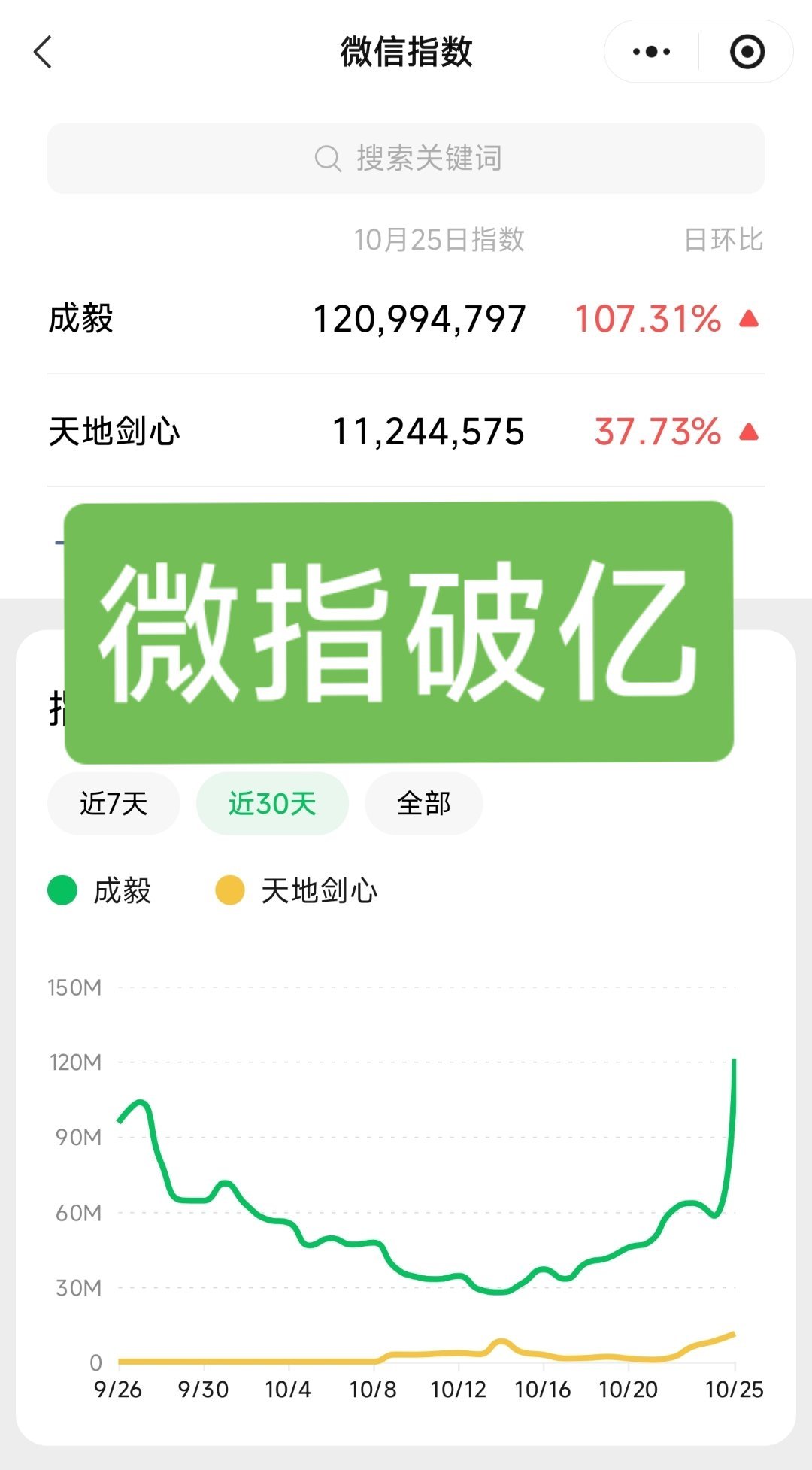Go back from the WeChat Index page
812x1470 pixels.
tap(44, 53)
